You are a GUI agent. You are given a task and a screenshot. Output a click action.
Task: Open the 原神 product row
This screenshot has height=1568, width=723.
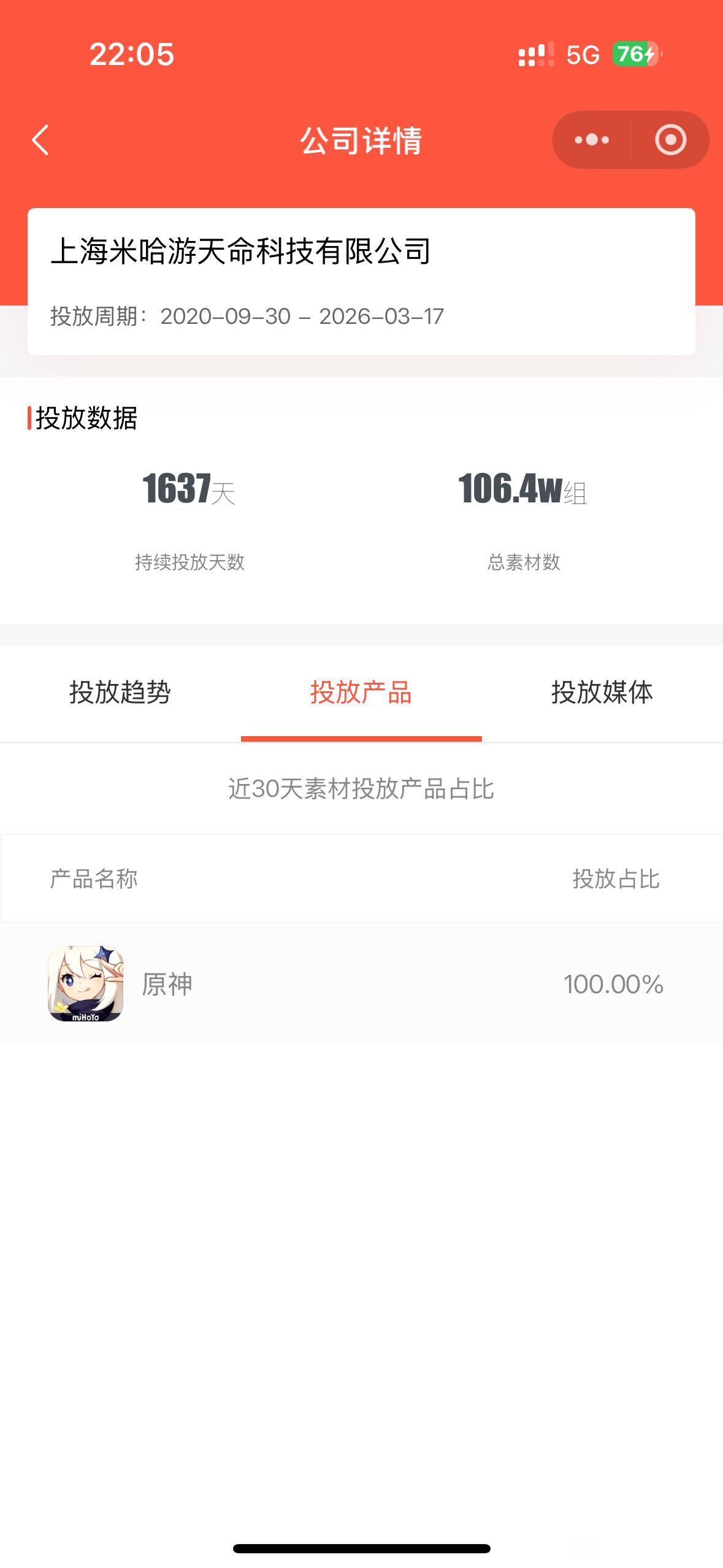(x=361, y=984)
